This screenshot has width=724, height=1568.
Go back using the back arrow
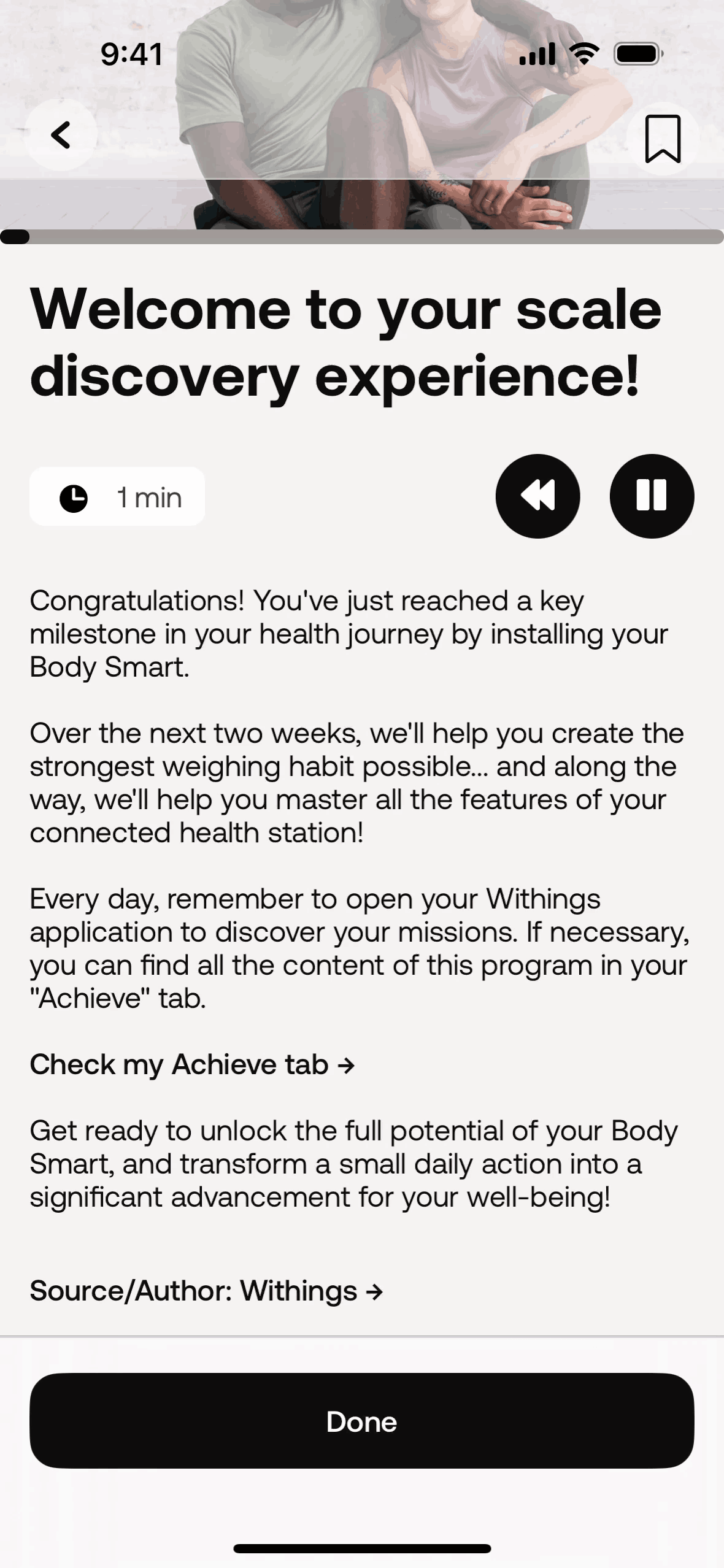61,135
